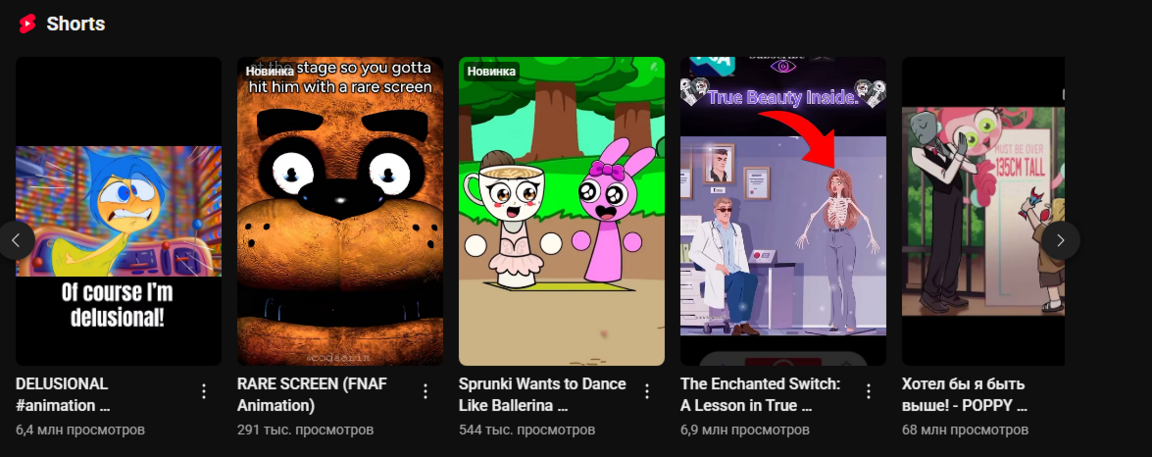Open The Enchanted Switch short

(x=783, y=211)
